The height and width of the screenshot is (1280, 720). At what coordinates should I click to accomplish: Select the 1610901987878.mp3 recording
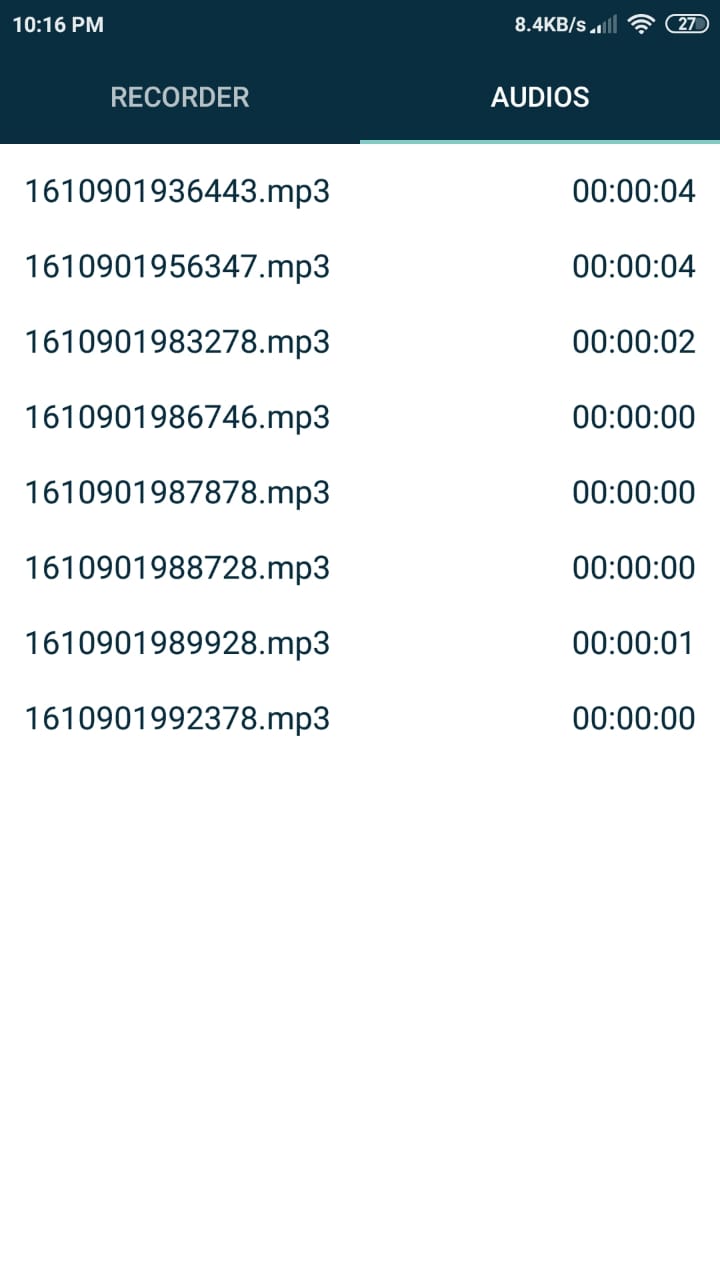[x=177, y=493]
